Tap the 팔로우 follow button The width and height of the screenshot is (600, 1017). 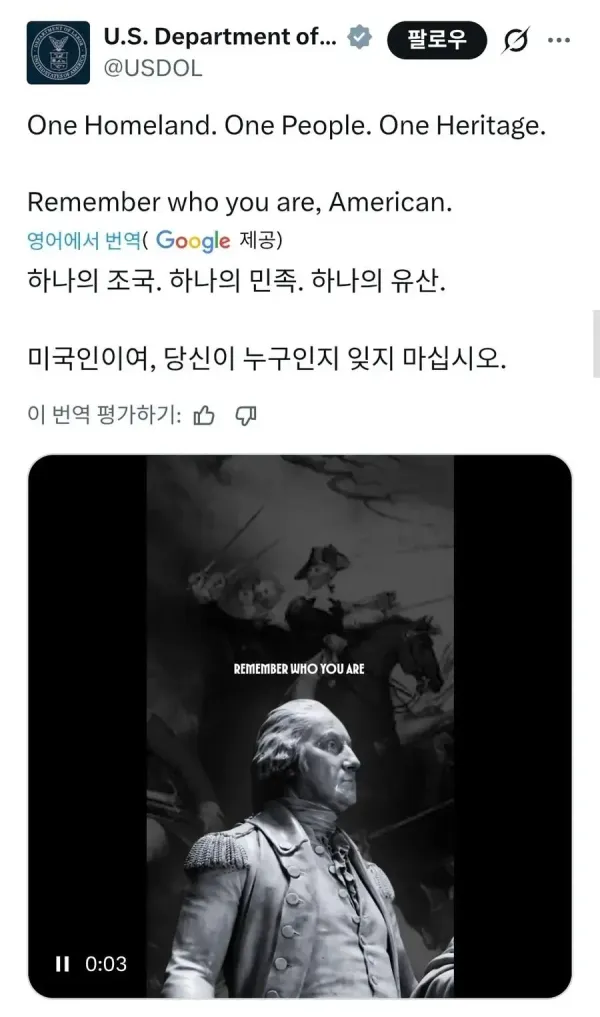point(436,40)
